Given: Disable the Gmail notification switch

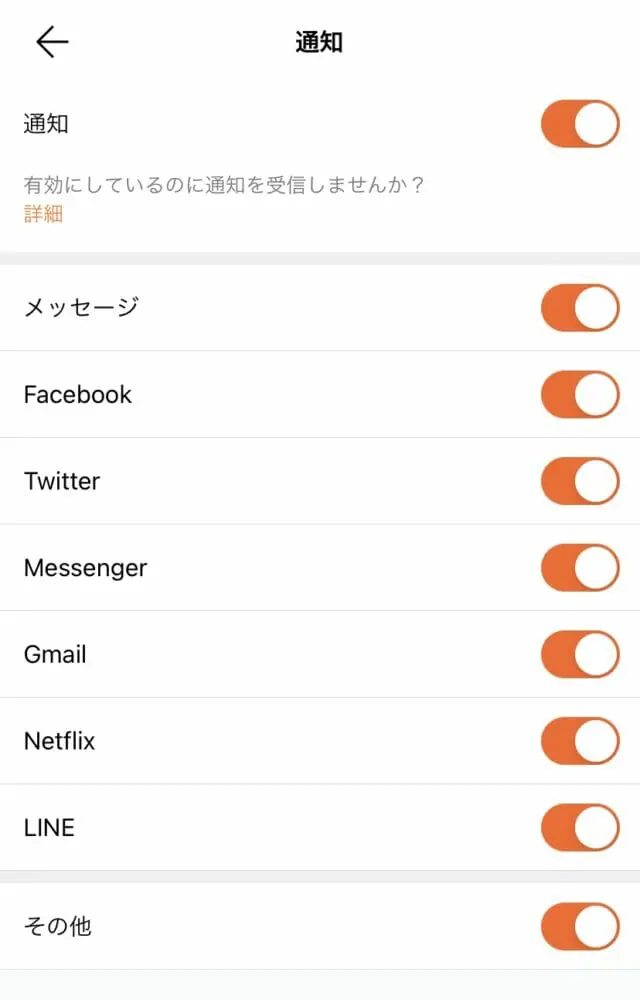Looking at the screenshot, I should pyautogui.click(x=580, y=654).
